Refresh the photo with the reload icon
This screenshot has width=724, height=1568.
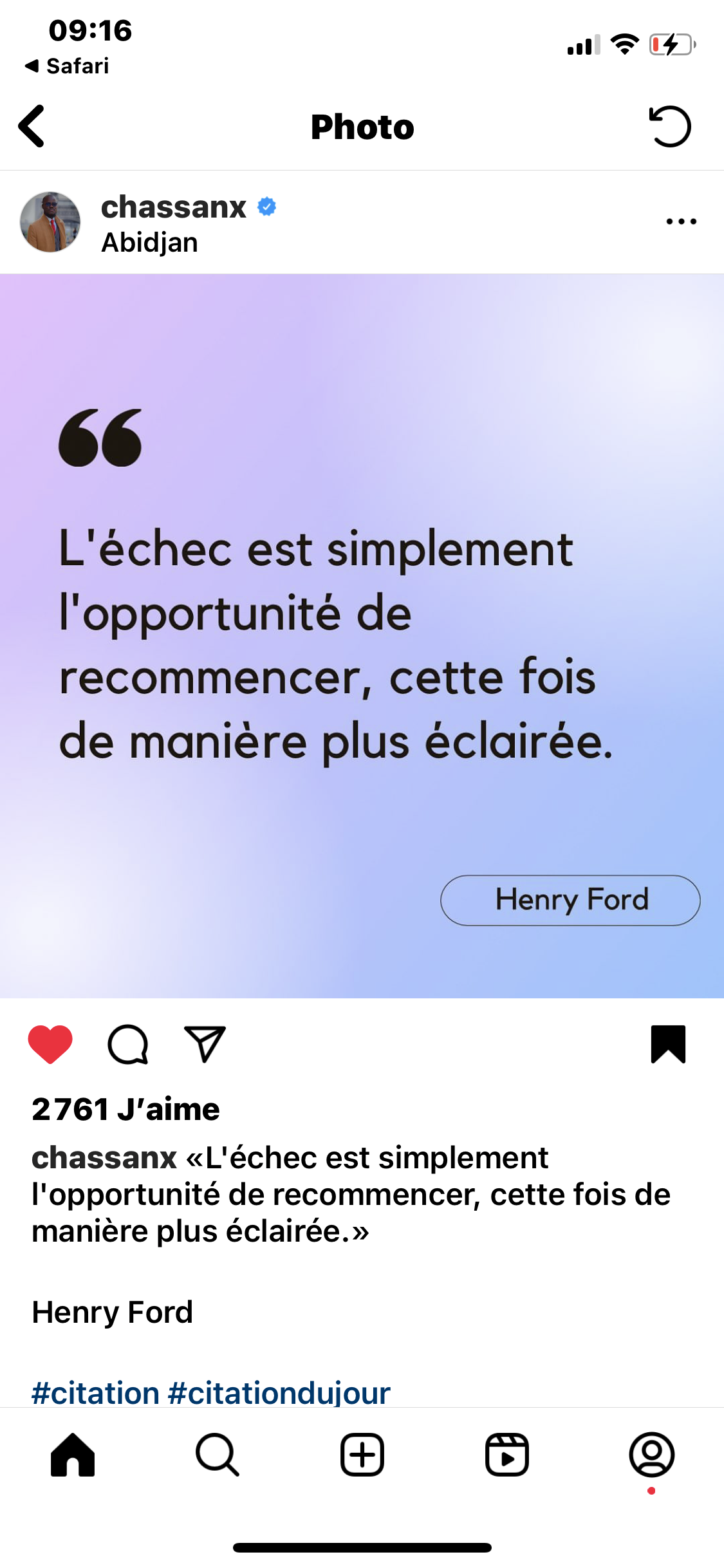click(x=669, y=126)
